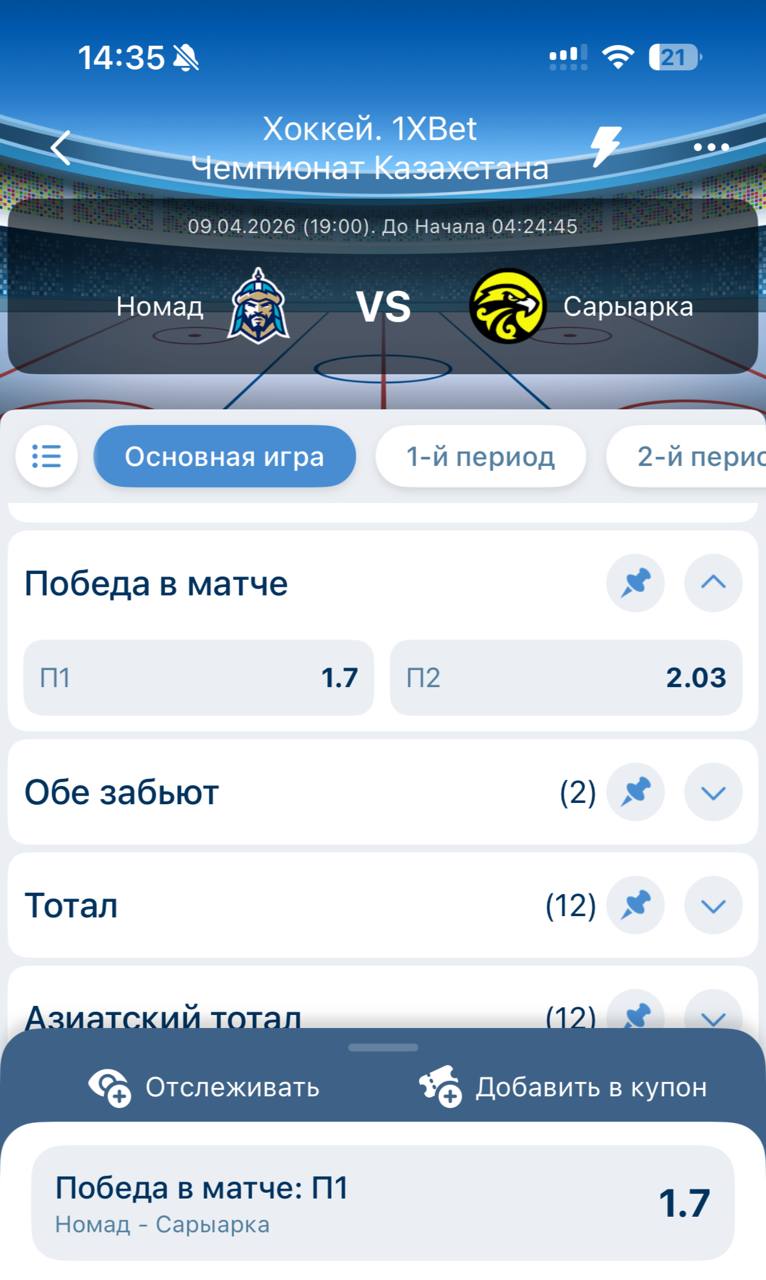Switch to the 1-й период tab
The image size is (766, 1280).
pyautogui.click(x=480, y=457)
